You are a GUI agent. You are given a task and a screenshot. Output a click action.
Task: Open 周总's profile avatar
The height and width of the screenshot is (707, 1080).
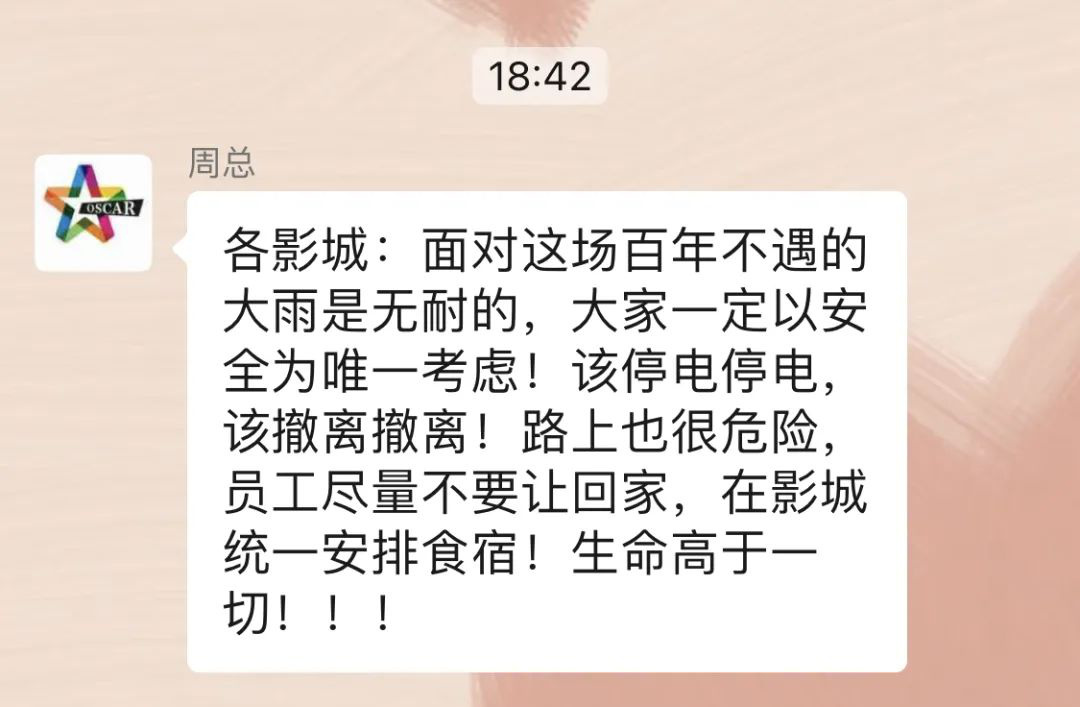93,212
